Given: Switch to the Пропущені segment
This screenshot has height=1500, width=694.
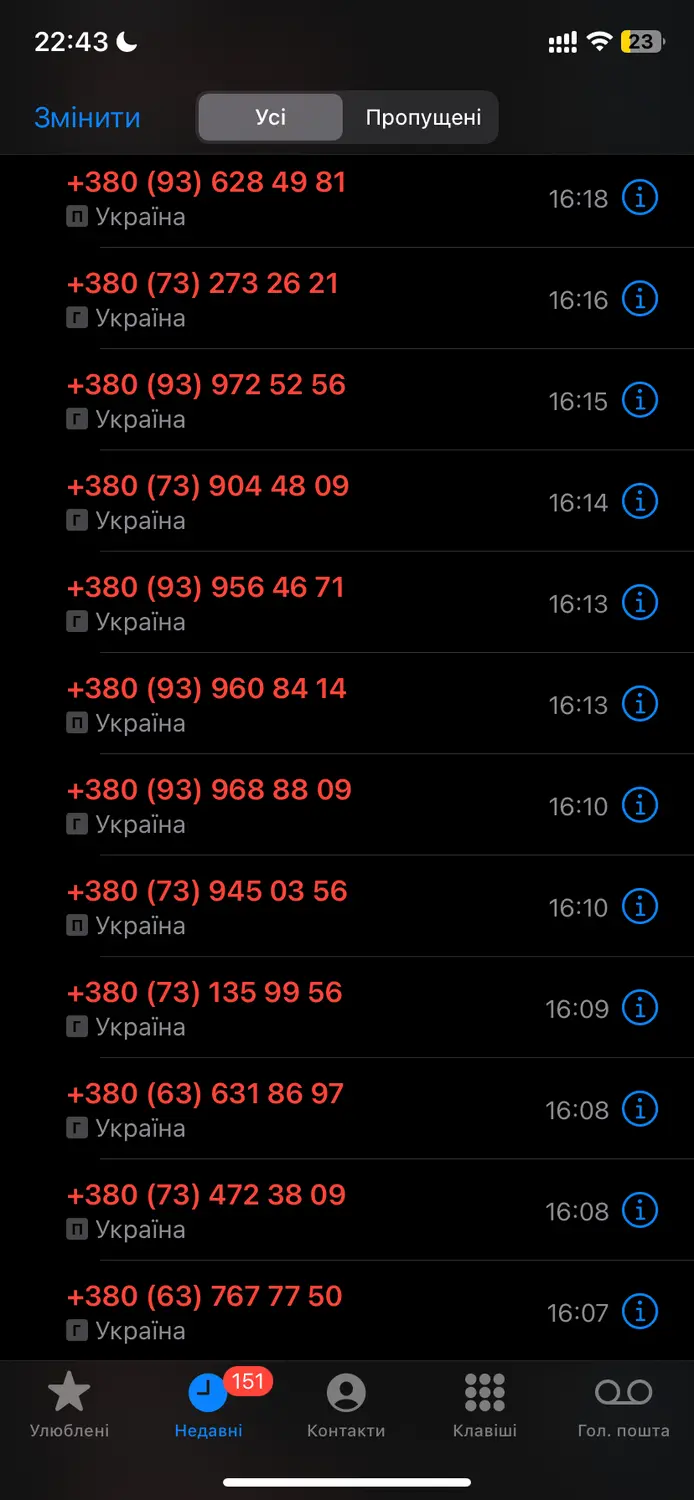Looking at the screenshot, I should pyautogui.click(x=422, y=118).
